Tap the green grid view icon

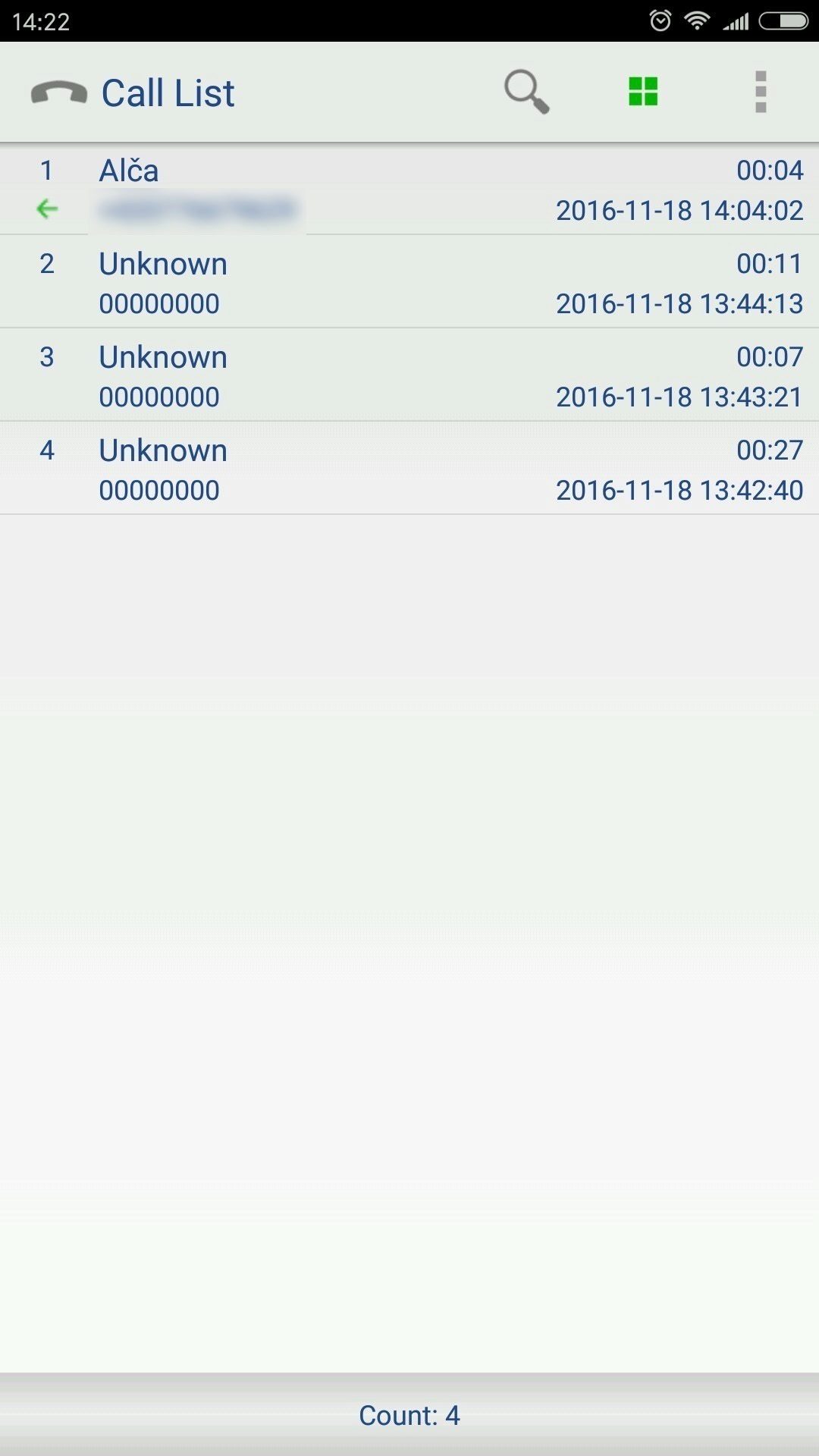tap(643, 92)
